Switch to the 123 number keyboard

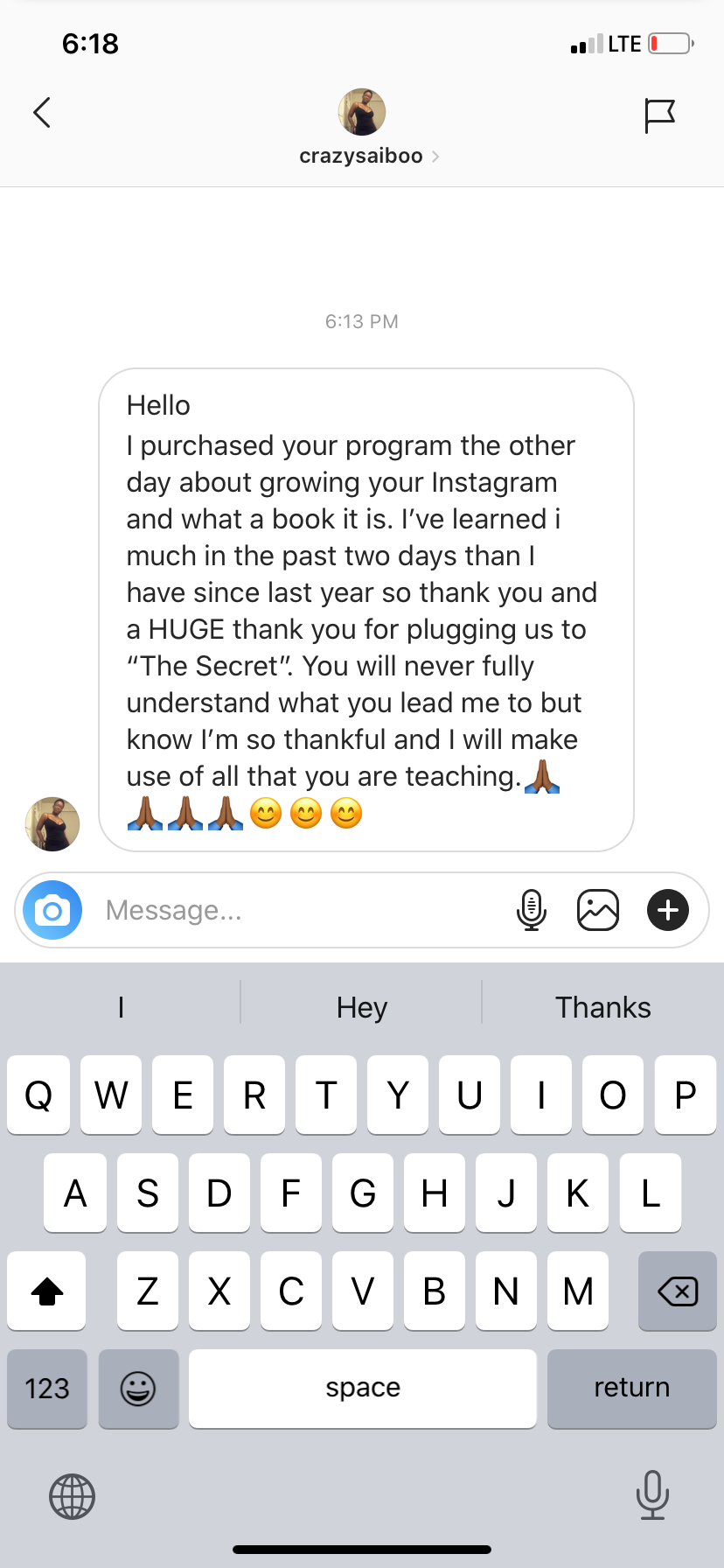[x=47, y=1389]
